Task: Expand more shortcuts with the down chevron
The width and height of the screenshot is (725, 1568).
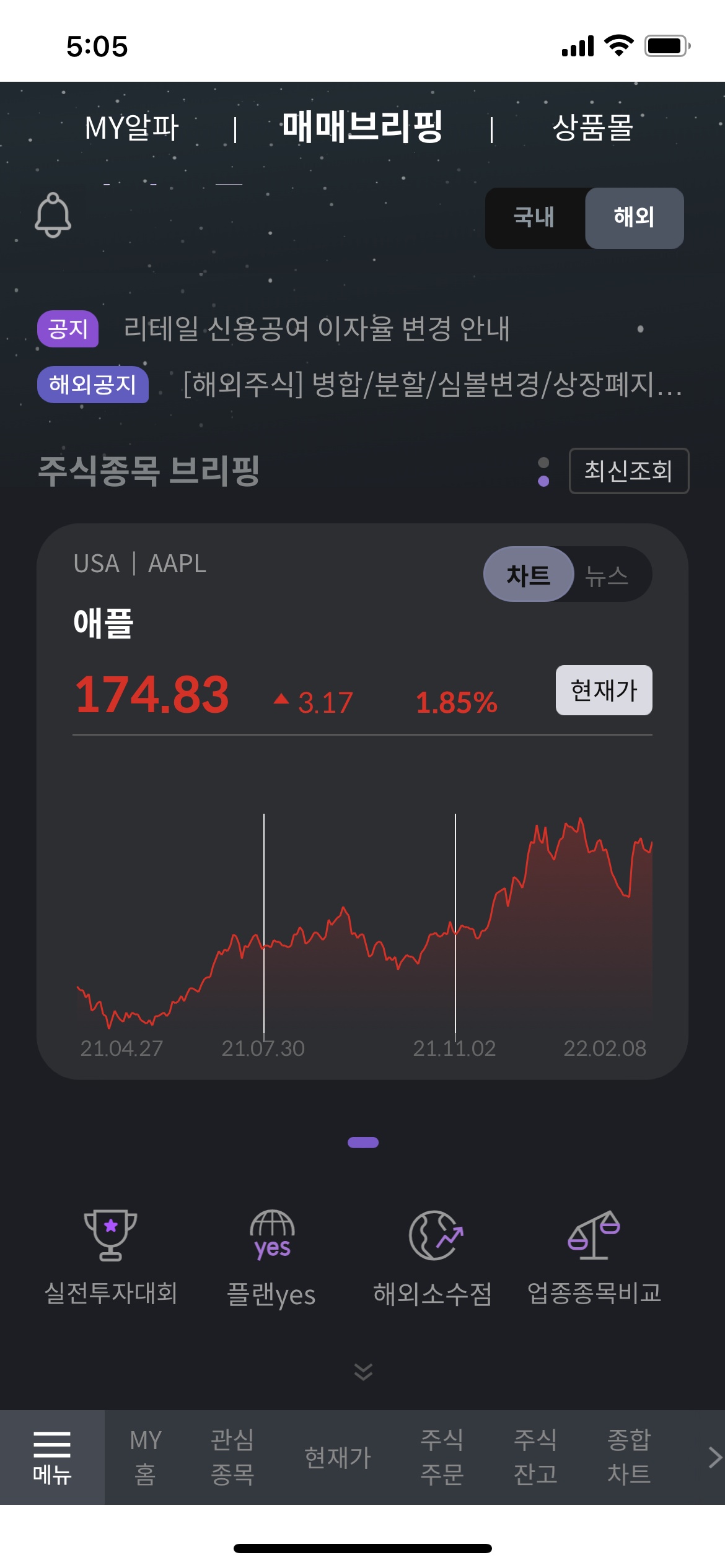Action: (x=363, y=1372)
